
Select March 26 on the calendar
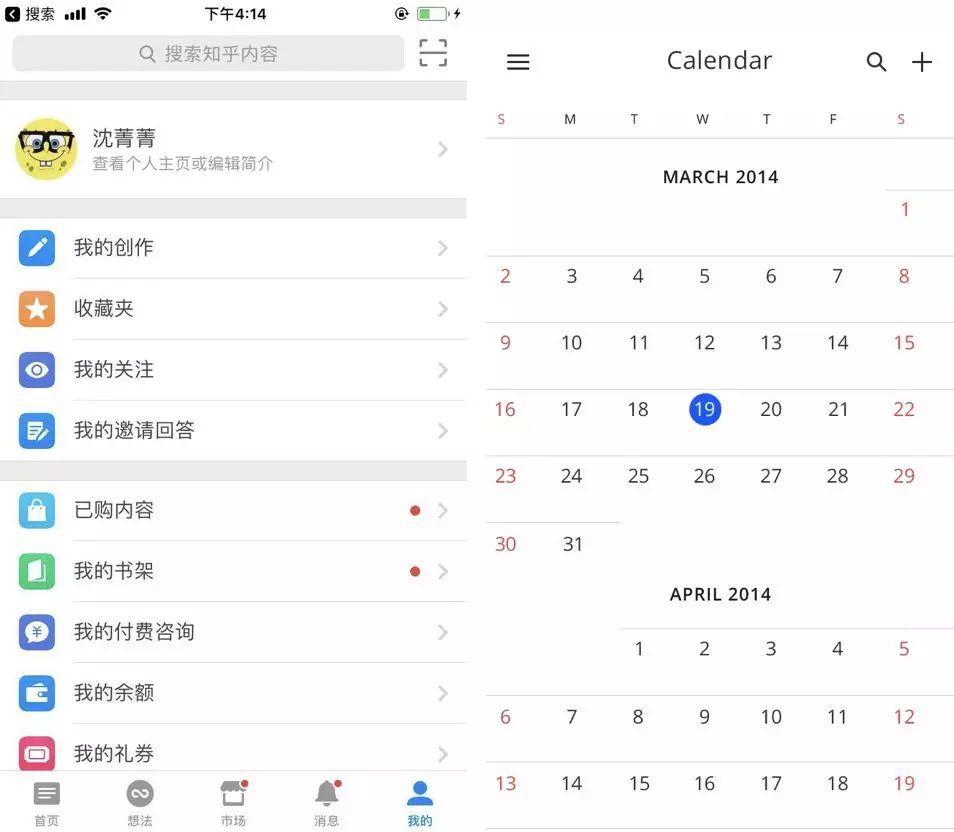point(705,476)
